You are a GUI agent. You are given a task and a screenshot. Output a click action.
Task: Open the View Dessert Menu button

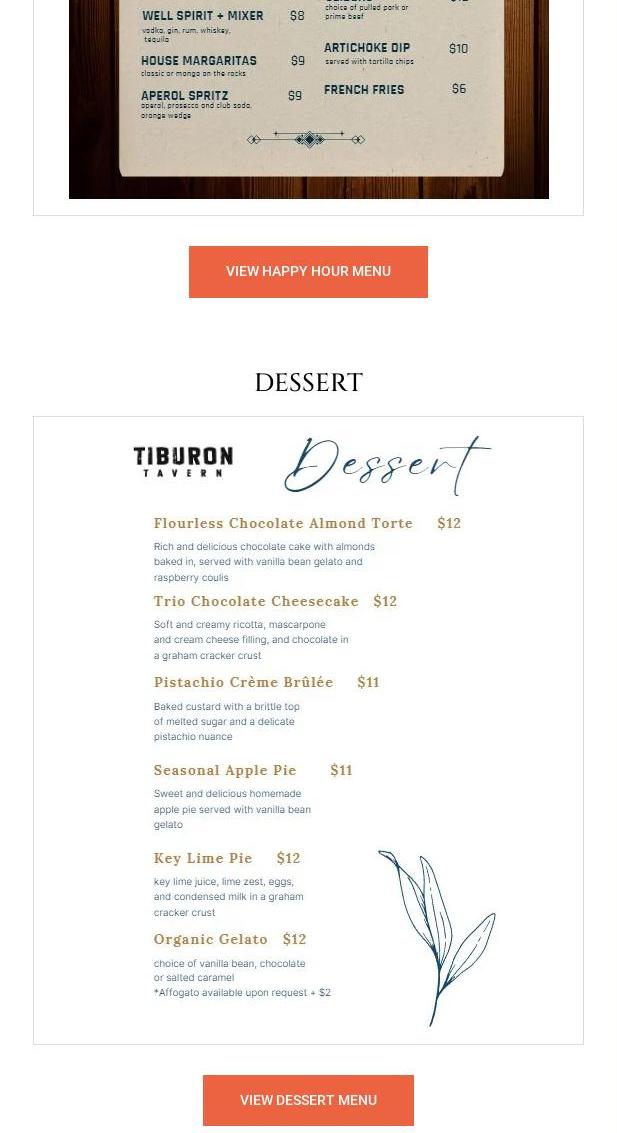tap(308, 1100)
